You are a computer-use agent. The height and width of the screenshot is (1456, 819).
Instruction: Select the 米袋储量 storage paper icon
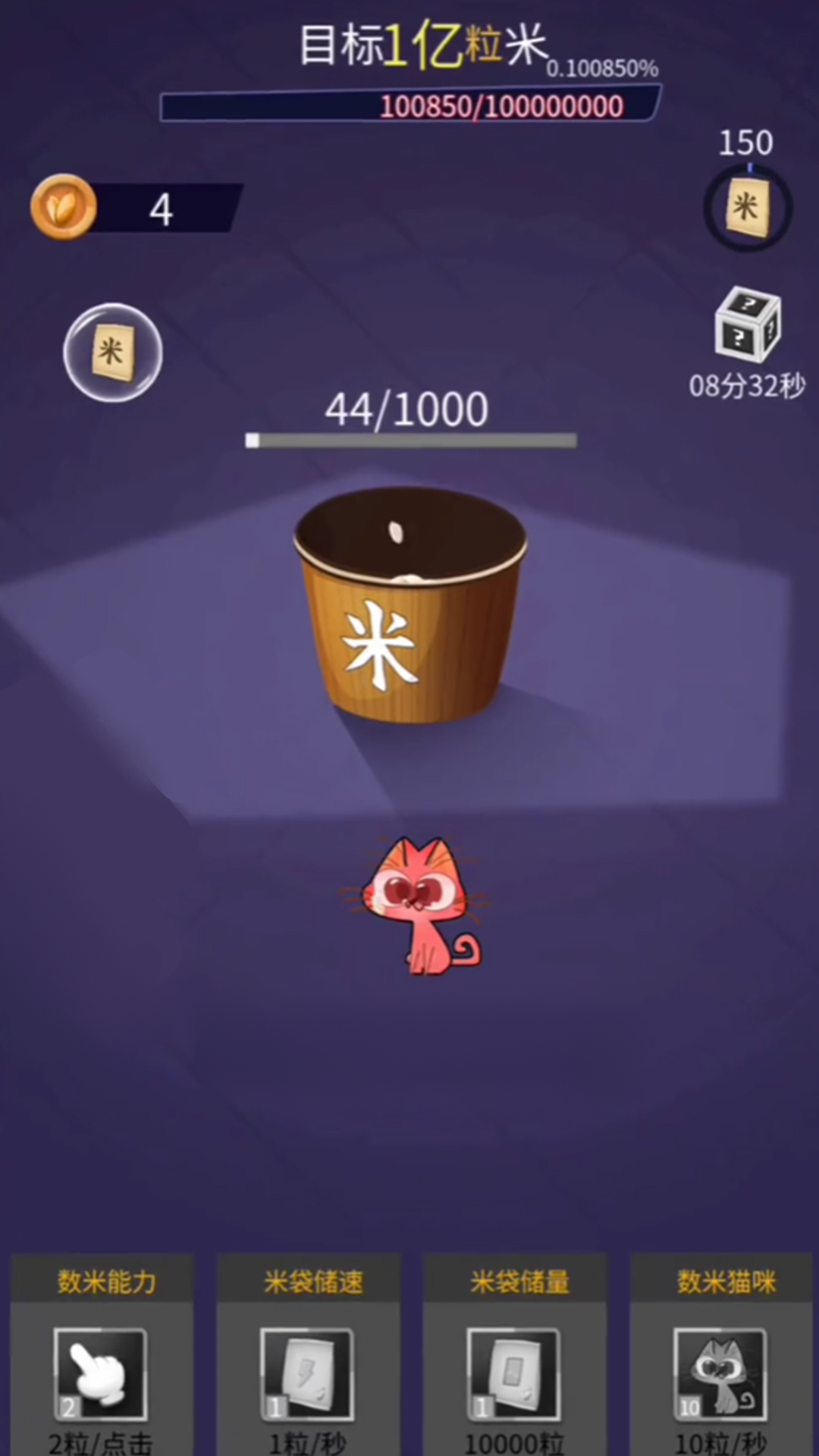(x=514, y=1373)
